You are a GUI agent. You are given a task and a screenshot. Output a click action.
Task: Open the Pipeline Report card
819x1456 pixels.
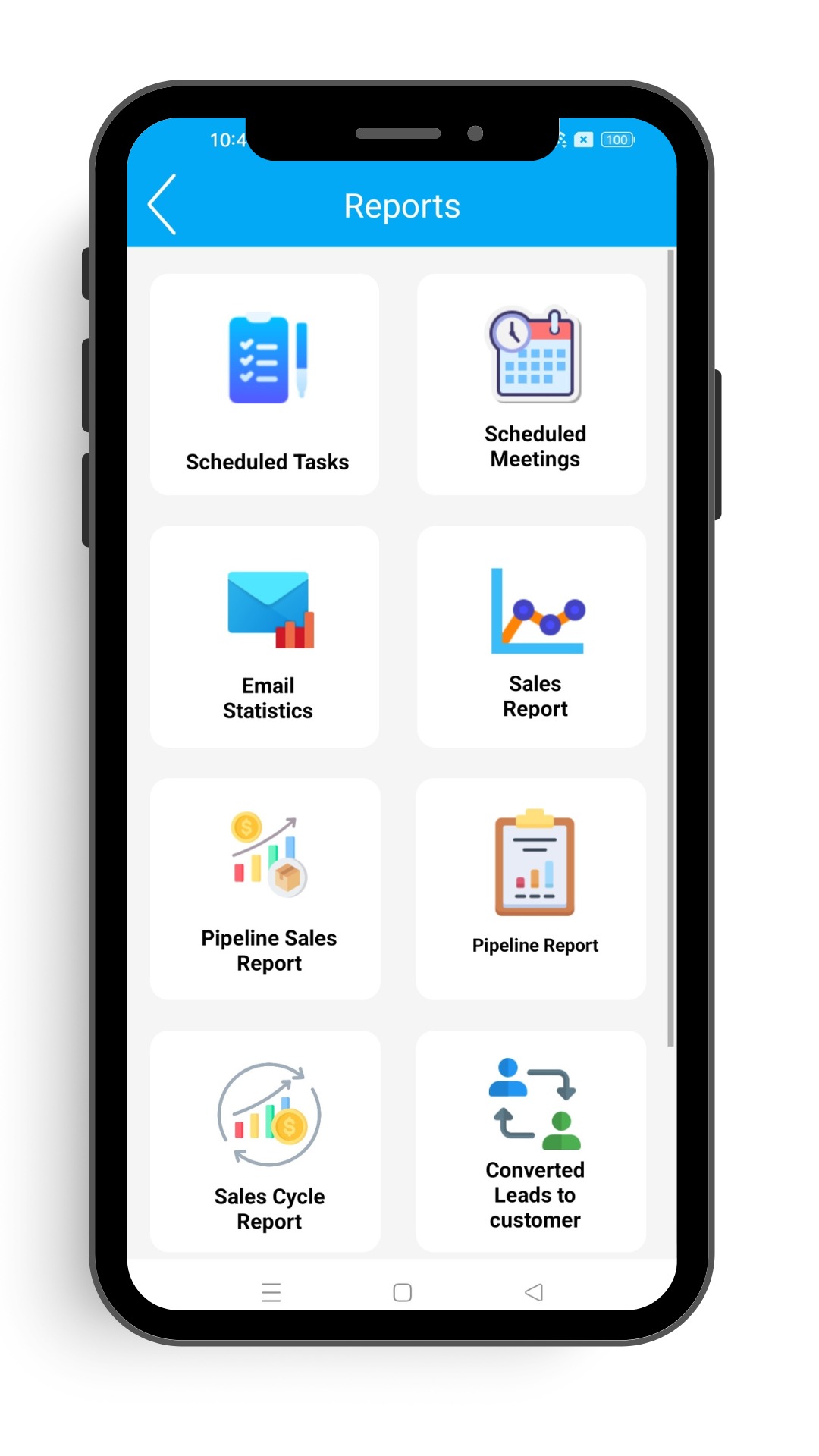532,889
